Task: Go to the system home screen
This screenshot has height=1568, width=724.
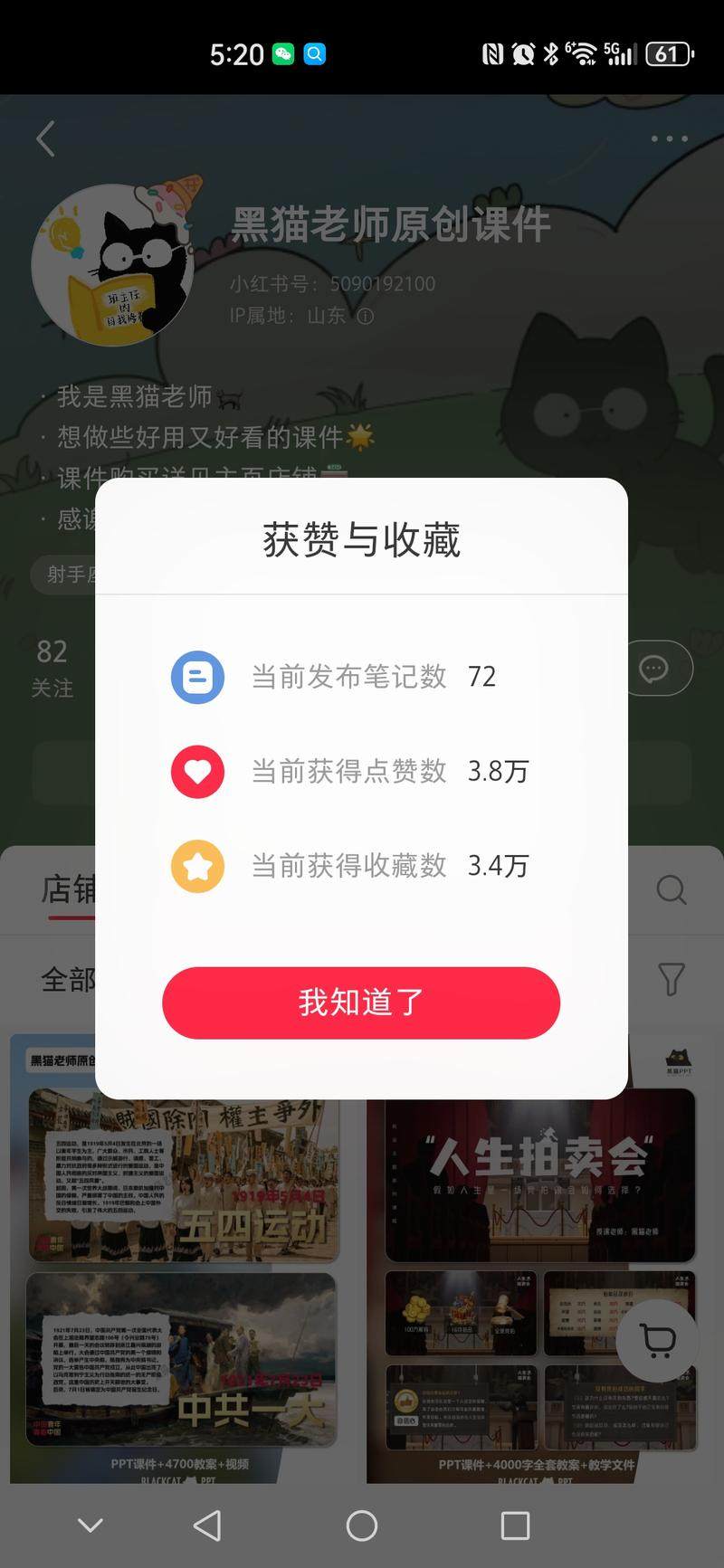Action: point(361,1525)
